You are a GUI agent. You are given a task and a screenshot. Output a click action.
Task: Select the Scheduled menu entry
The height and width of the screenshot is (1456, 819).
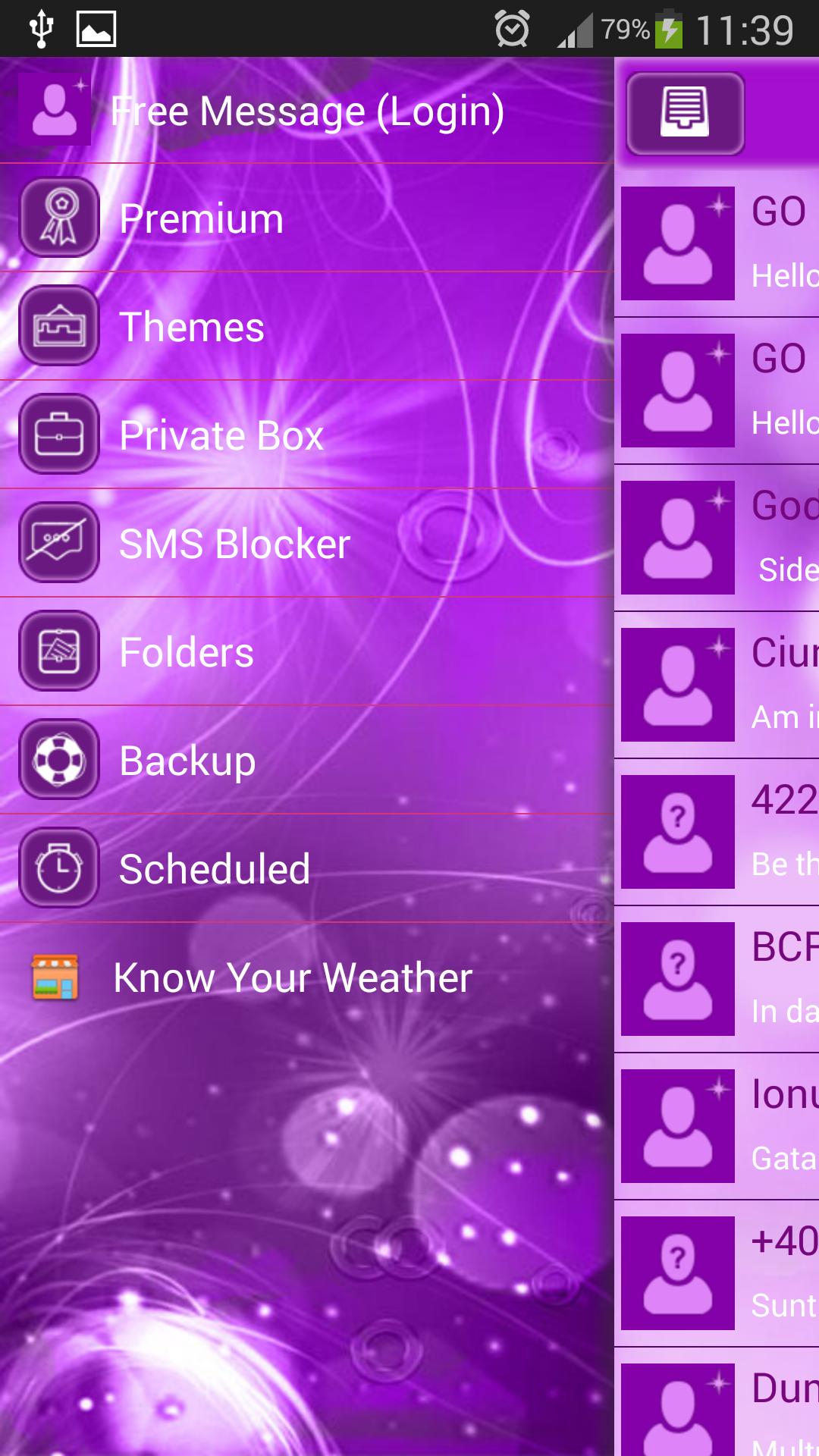coord(214,868)
